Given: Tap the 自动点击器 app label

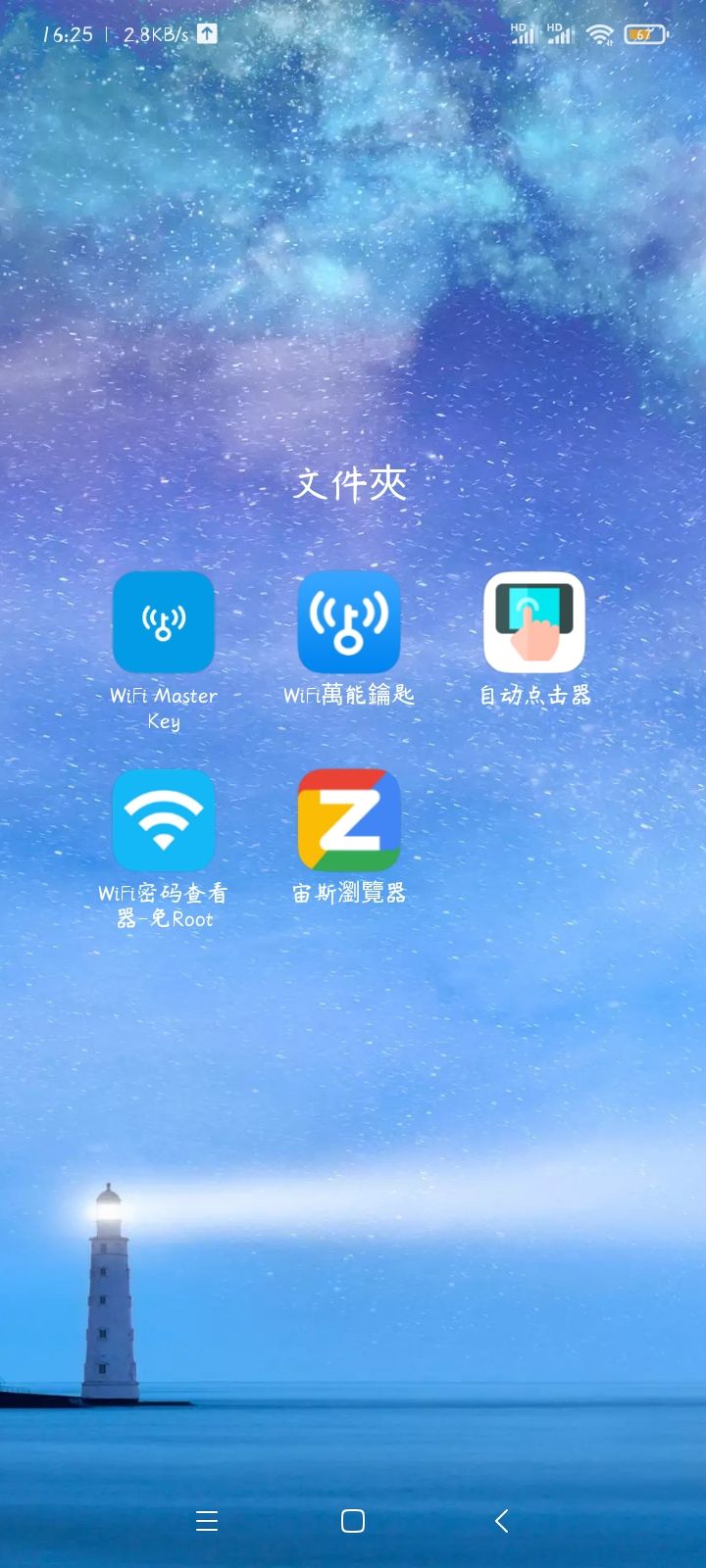Looking at the screenshot, I should (533, 696).
